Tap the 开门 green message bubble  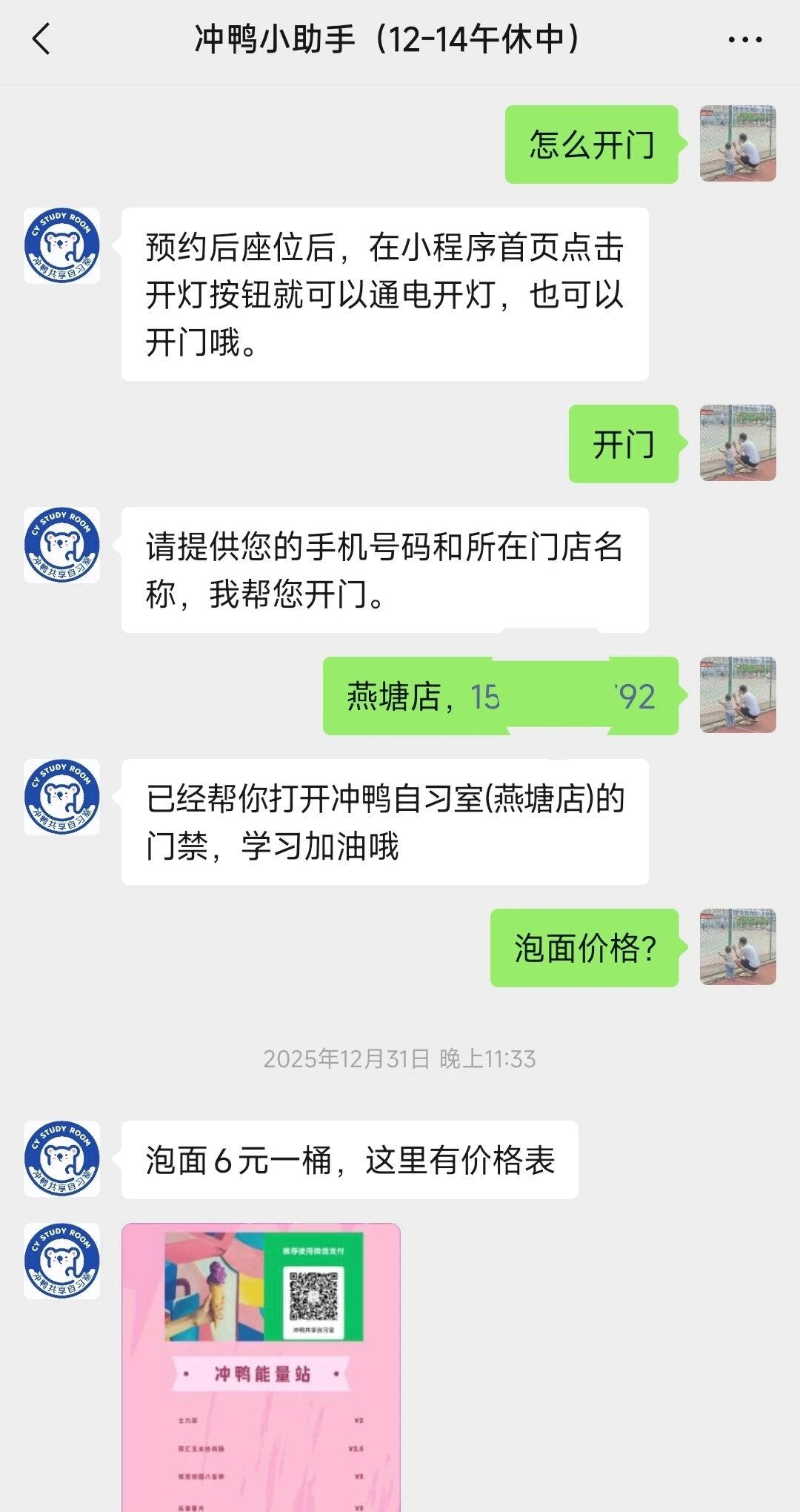tap(624, 445)
